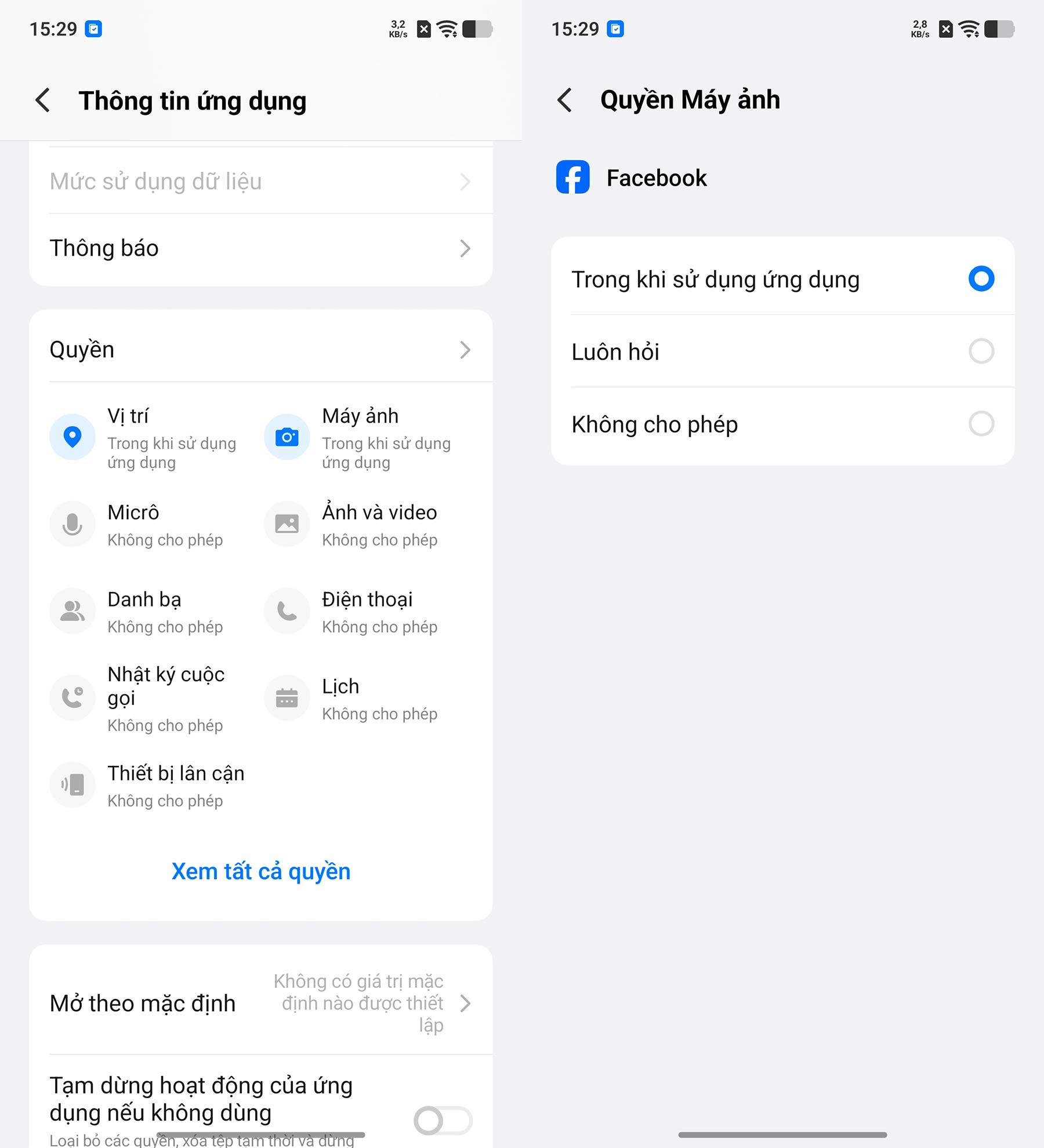Screen dimensions: 1044x1148
Task: Go back from Quyền Máy ảnh
Action: tap(565, 100)
